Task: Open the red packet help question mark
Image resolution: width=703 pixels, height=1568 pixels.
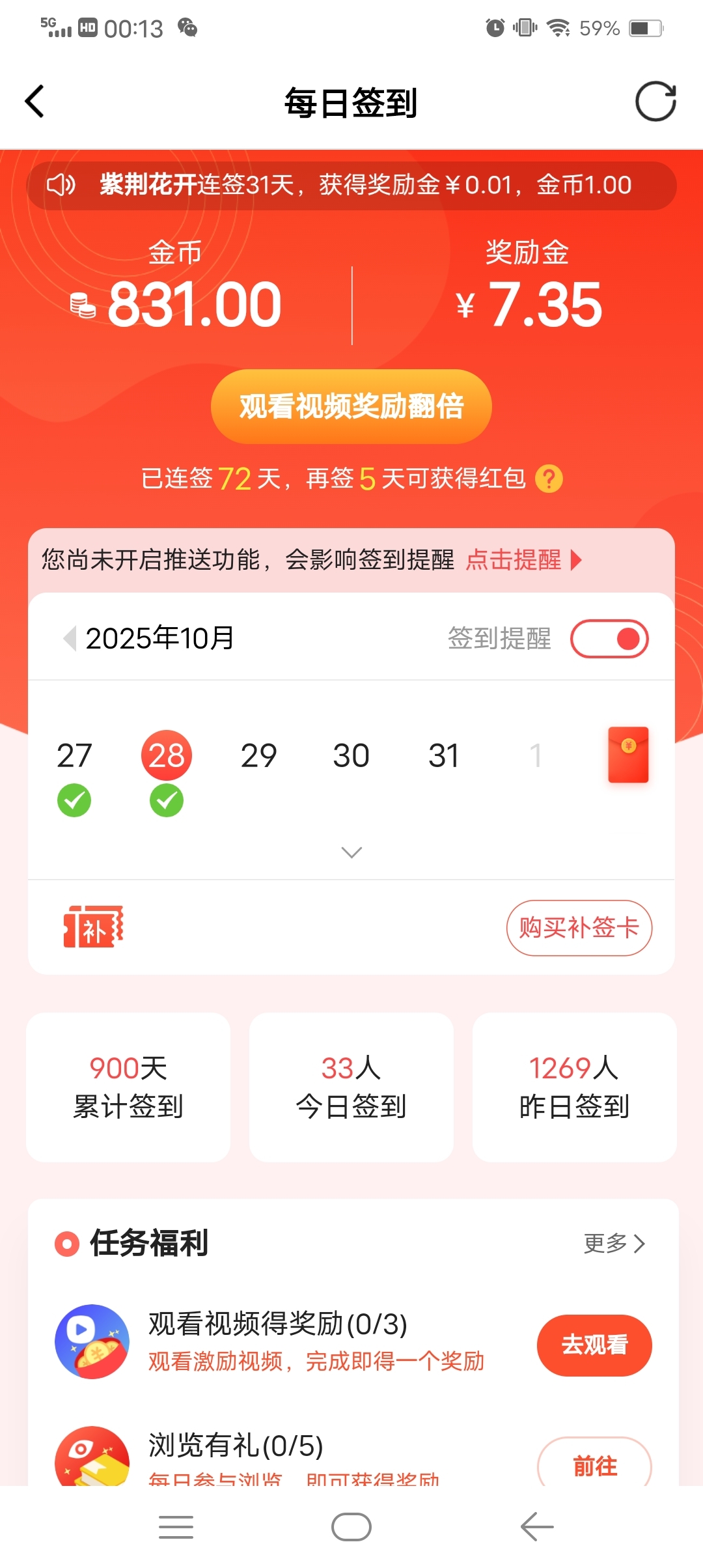Action: pyautogui.click(x=549, y=479)
